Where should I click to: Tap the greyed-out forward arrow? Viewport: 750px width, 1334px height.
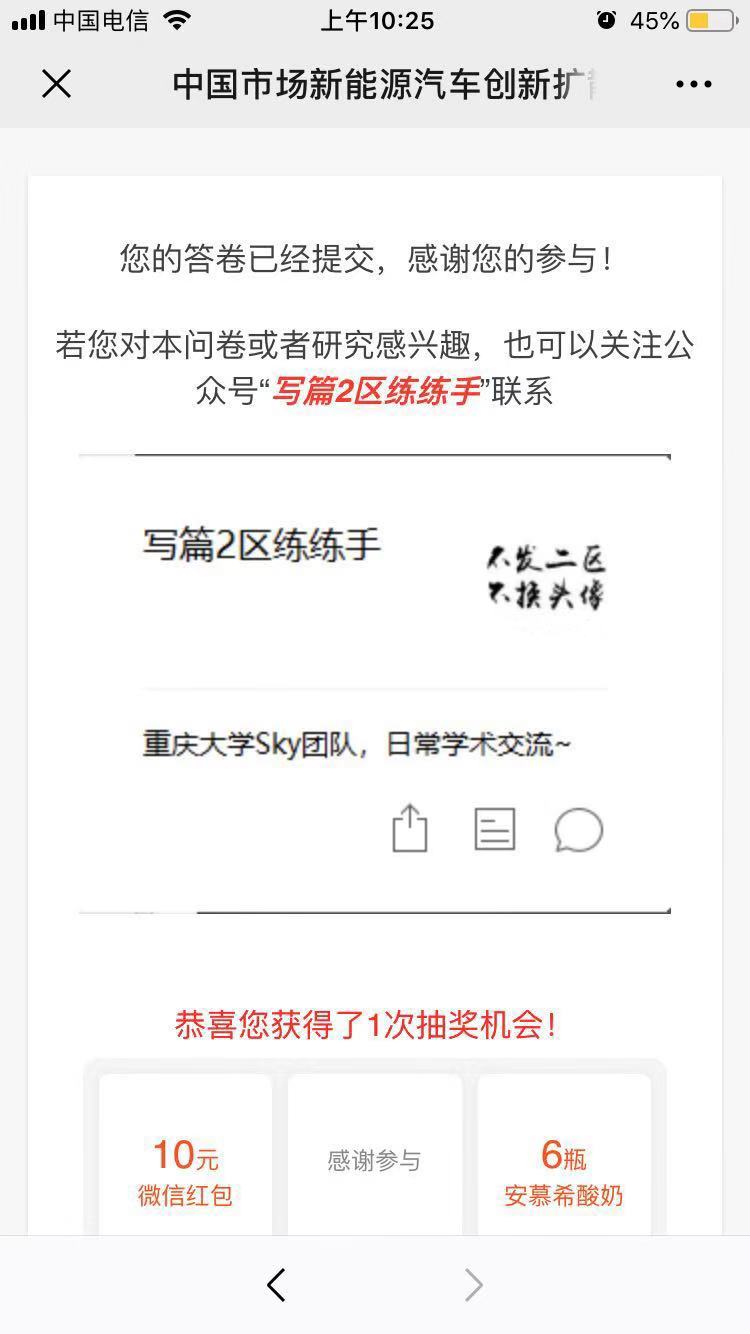pos(473,1285)
